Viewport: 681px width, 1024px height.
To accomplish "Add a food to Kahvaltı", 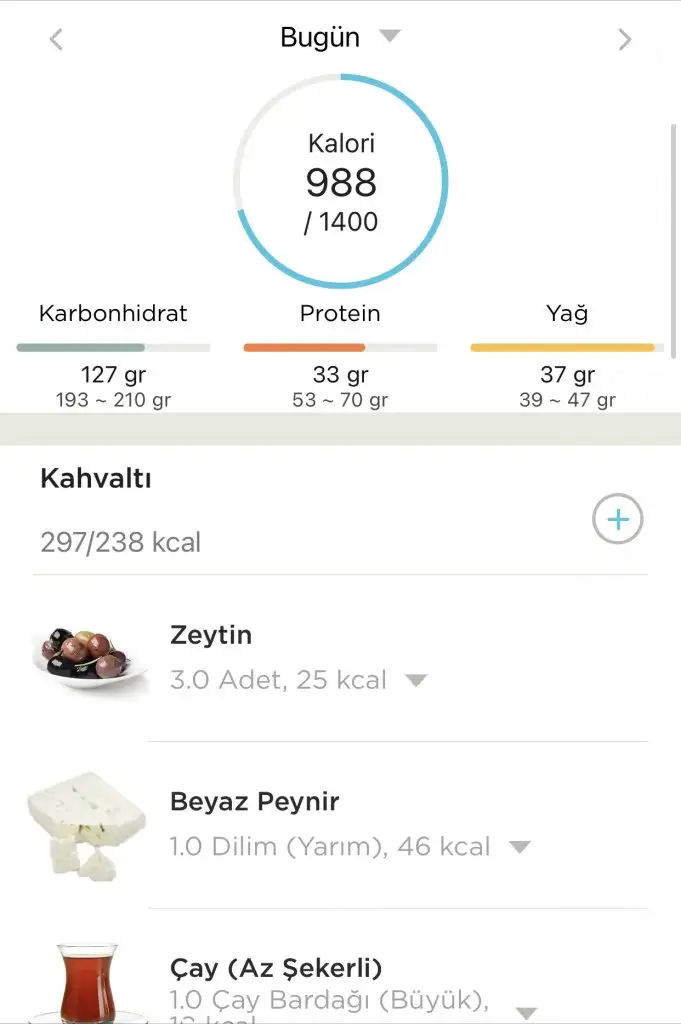I will [x=617, y=520].
